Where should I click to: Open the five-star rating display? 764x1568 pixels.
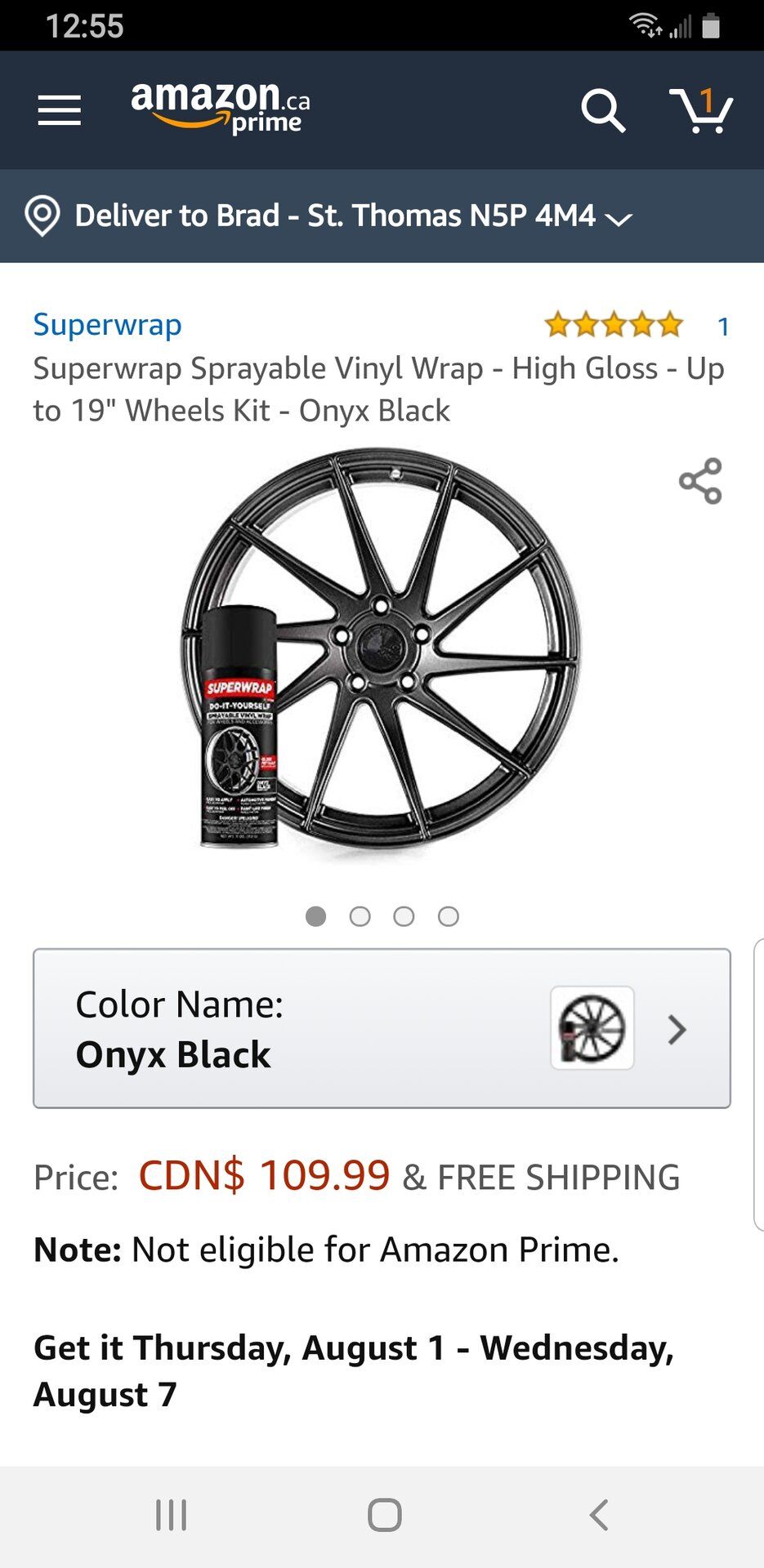point(614,325)
